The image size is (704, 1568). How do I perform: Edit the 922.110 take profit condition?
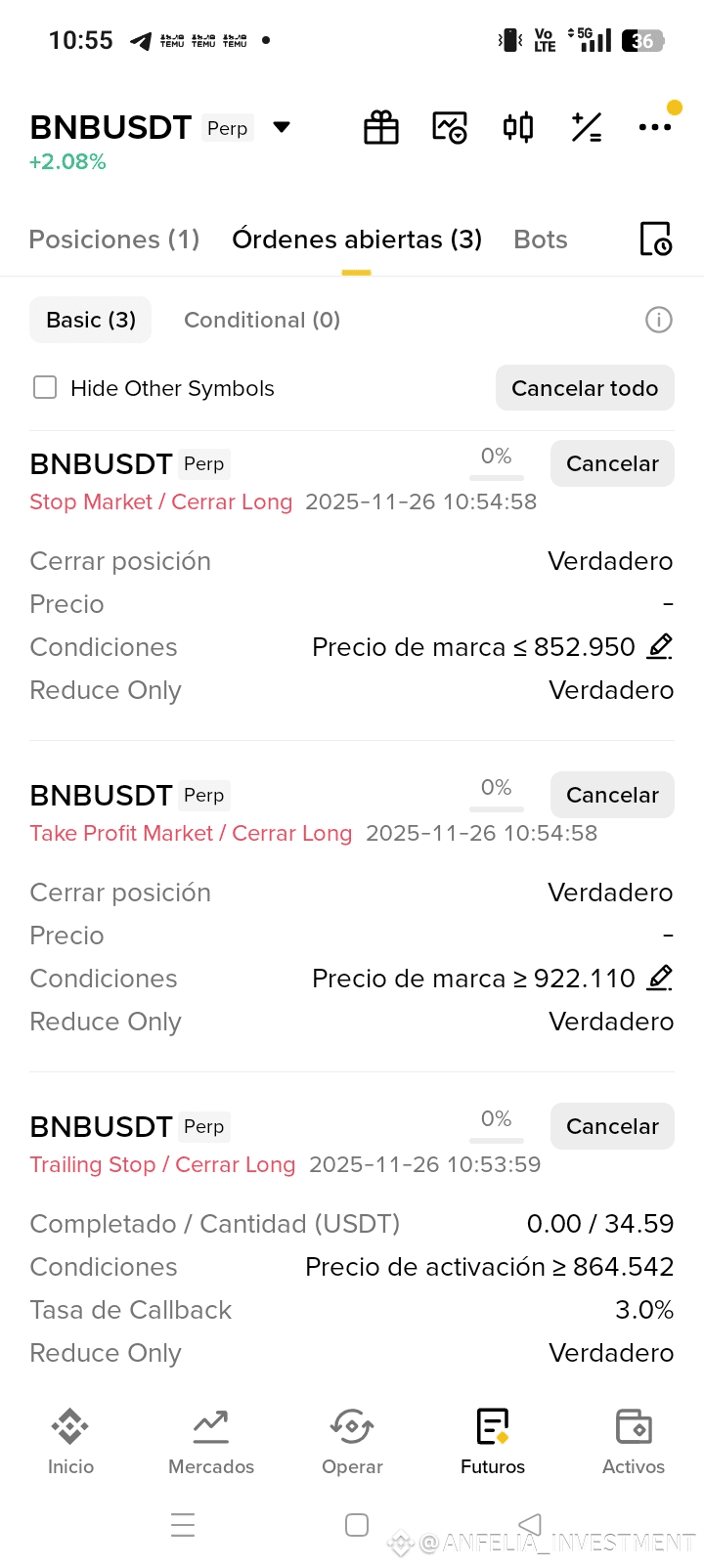click(660, 978)
